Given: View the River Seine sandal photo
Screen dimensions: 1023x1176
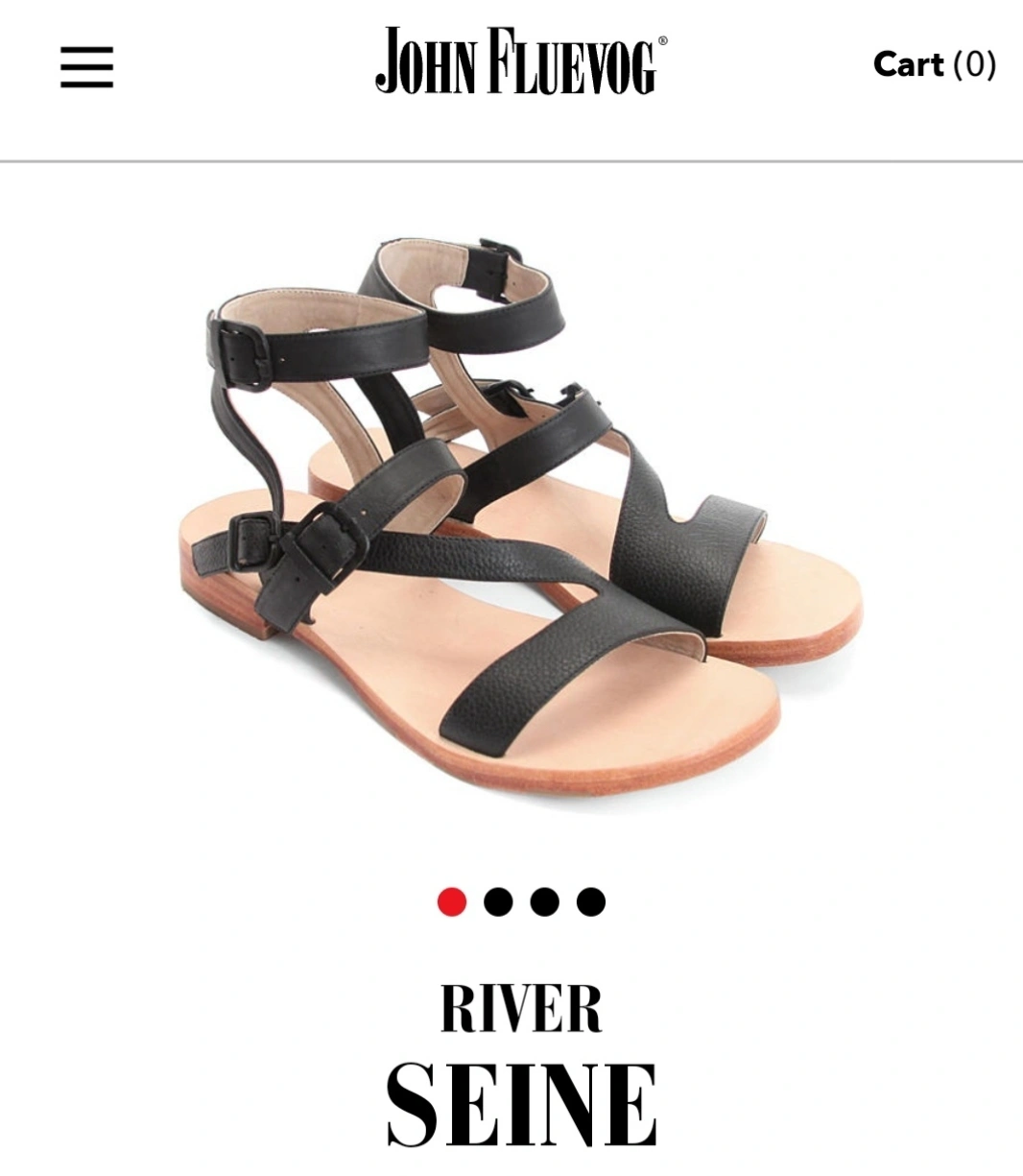Looking at the screenshot, I should pos(518,518).
